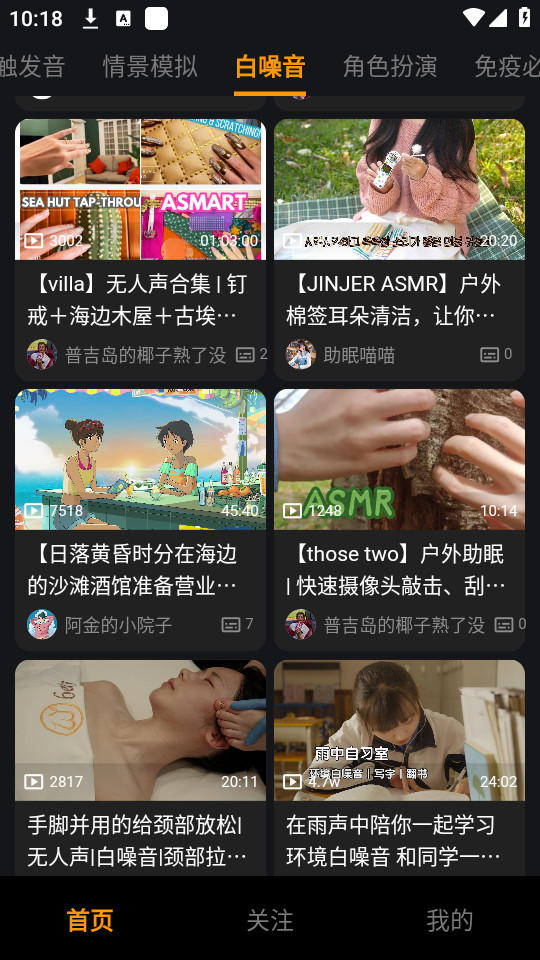540x960 pixels.
Task: Watch the 【those two】户外助眠 video
Action: [399, 520]
